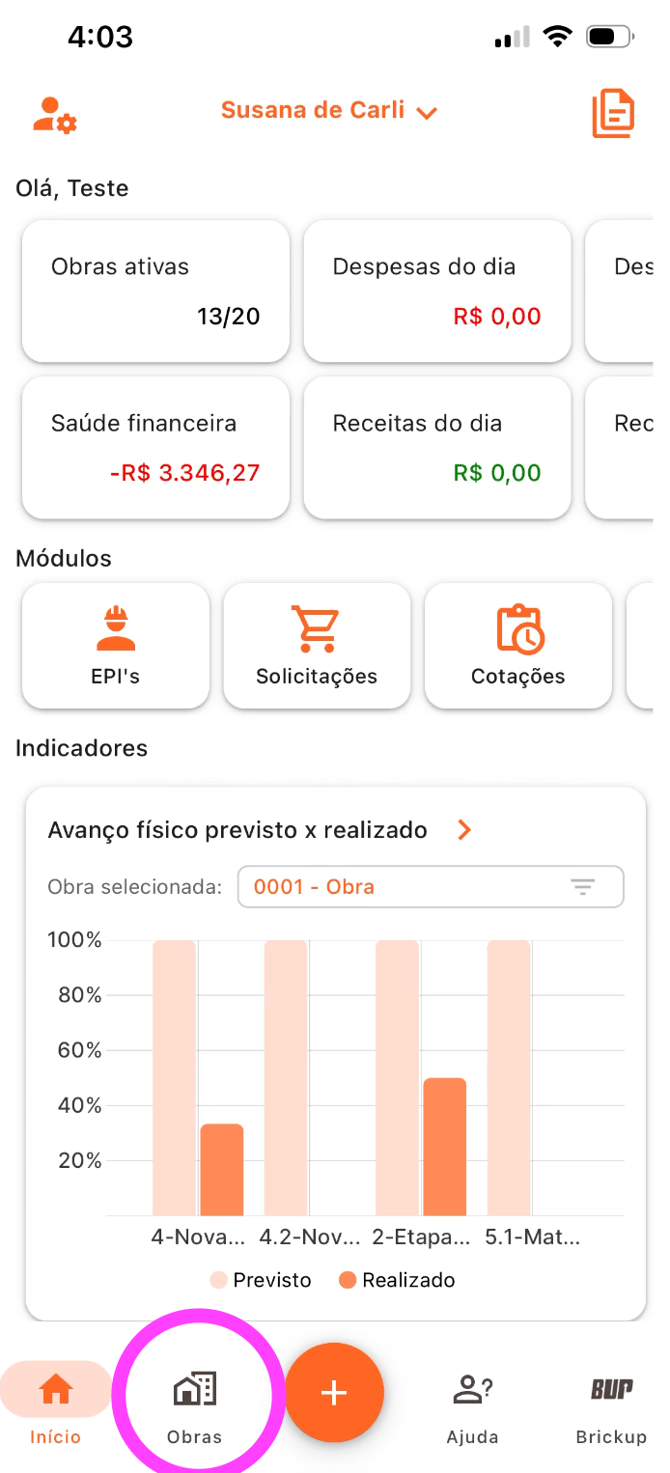Go to the Solicitações module
The image size is (670, 1473).
click(316, 646)
